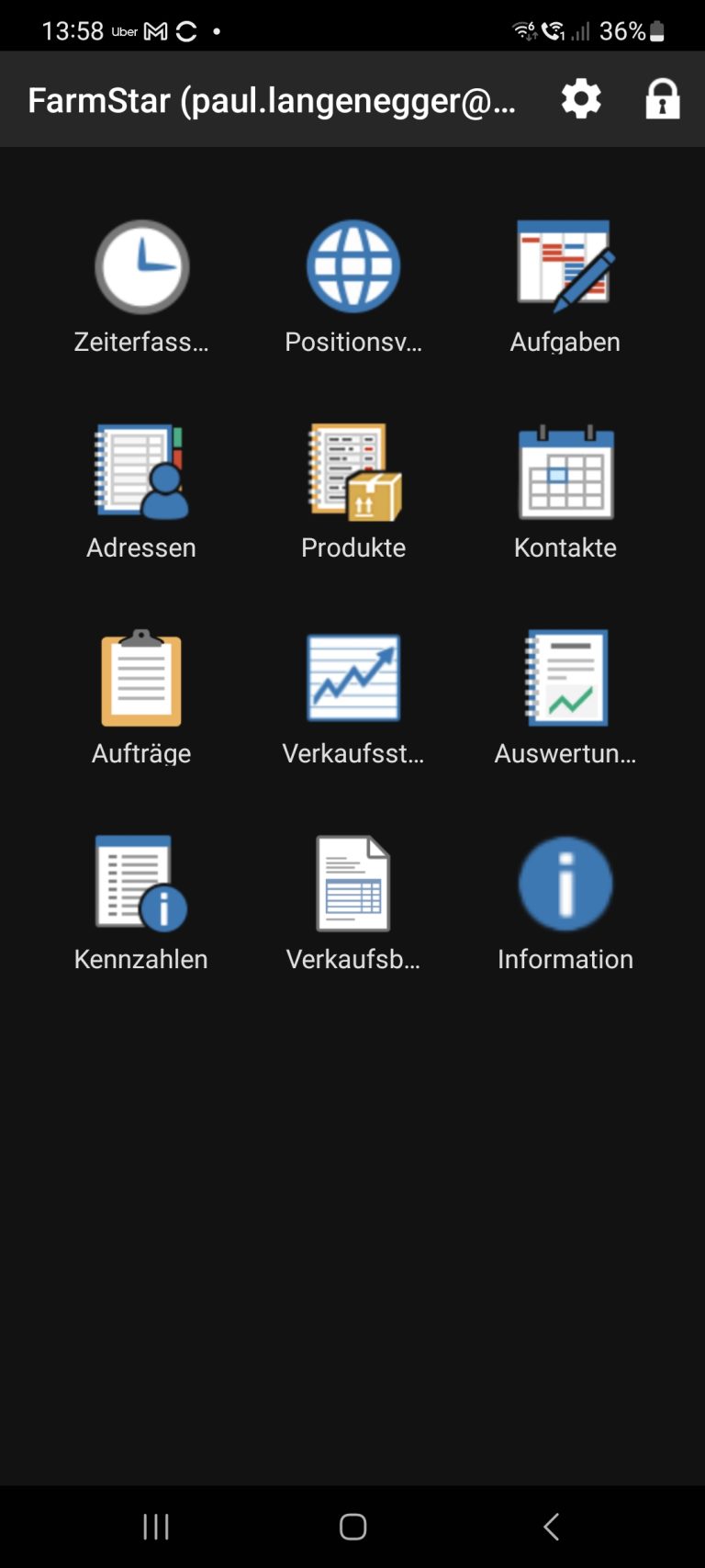Image resolution: width=705 pixels, height=1568 pixels.
Task: Tap the lock icon in the header
Action: coord(662,98)
